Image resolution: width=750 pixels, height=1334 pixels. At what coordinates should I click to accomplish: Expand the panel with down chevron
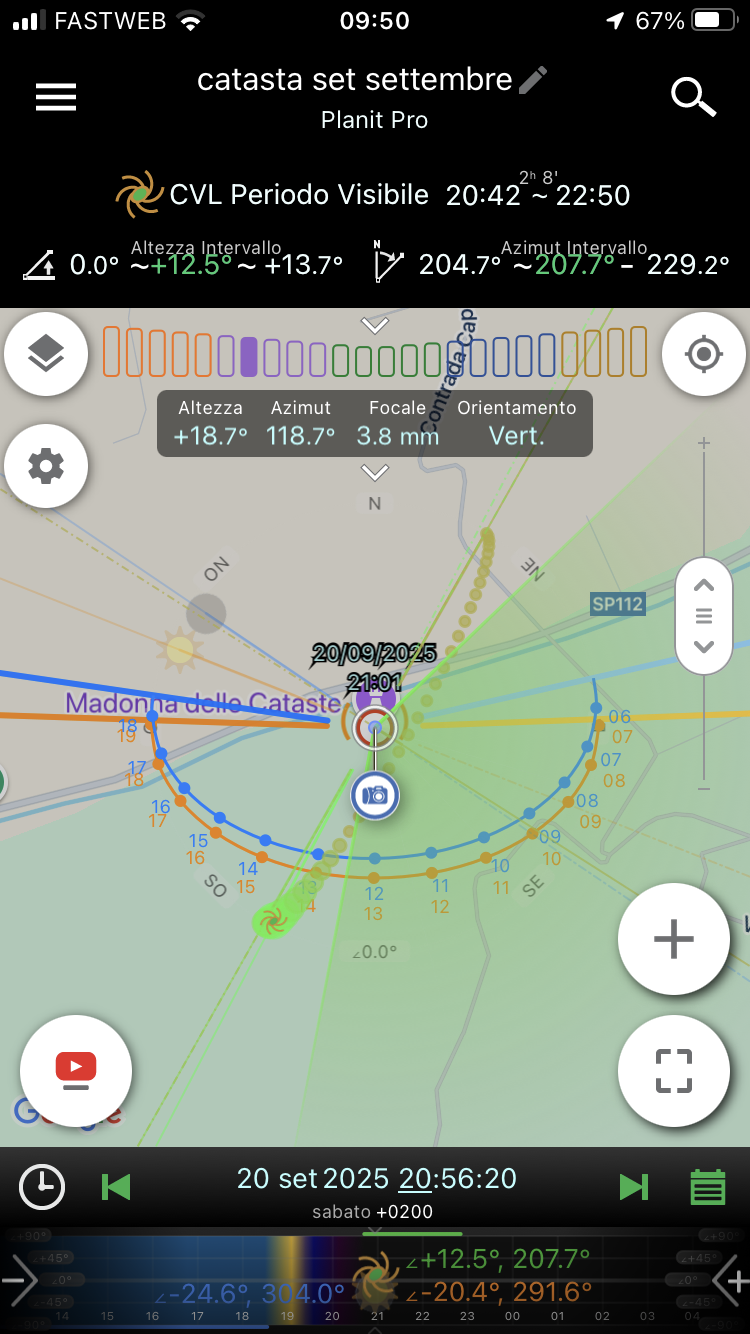375,472
